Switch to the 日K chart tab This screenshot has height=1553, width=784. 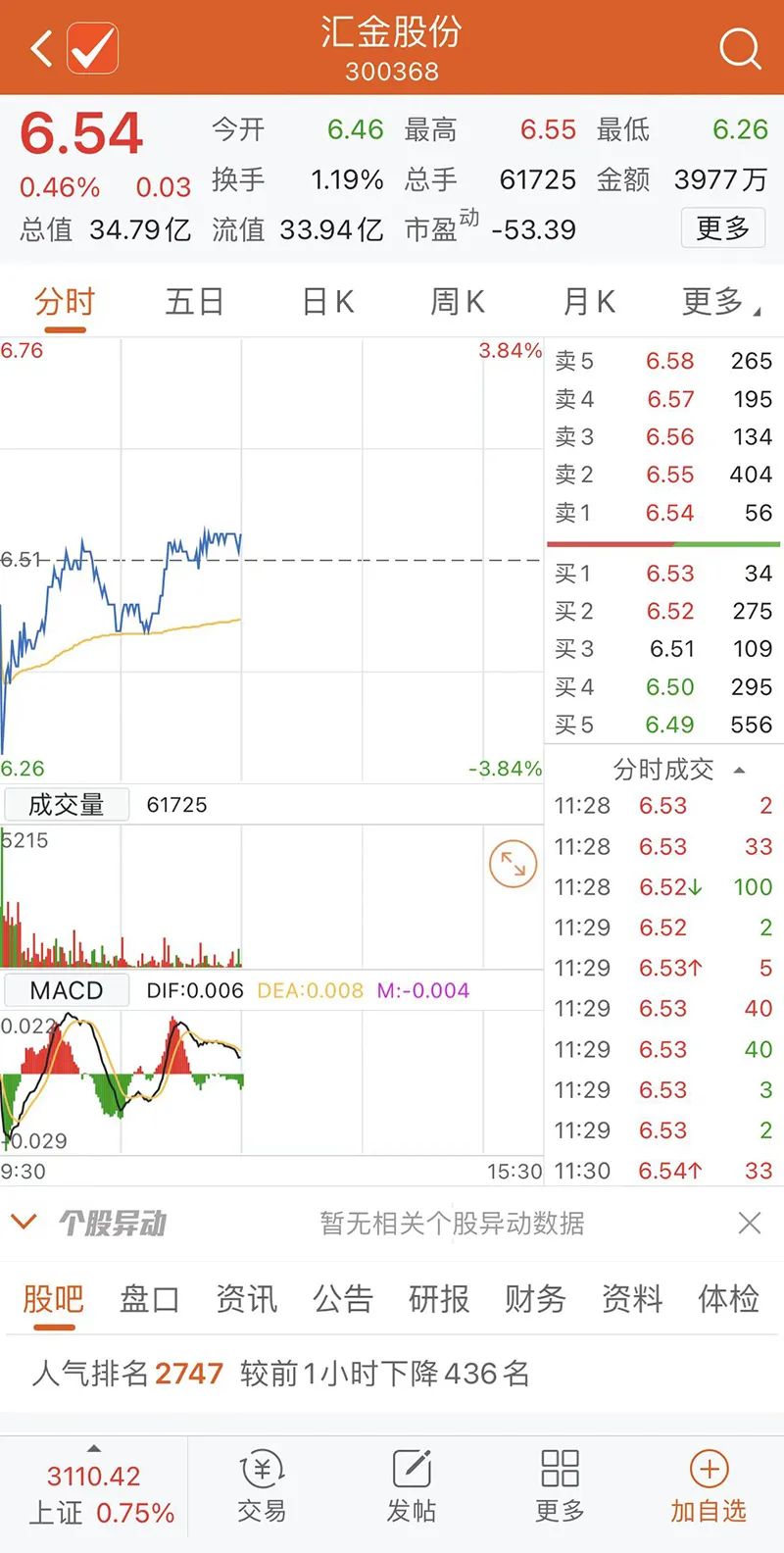point(325,303)
